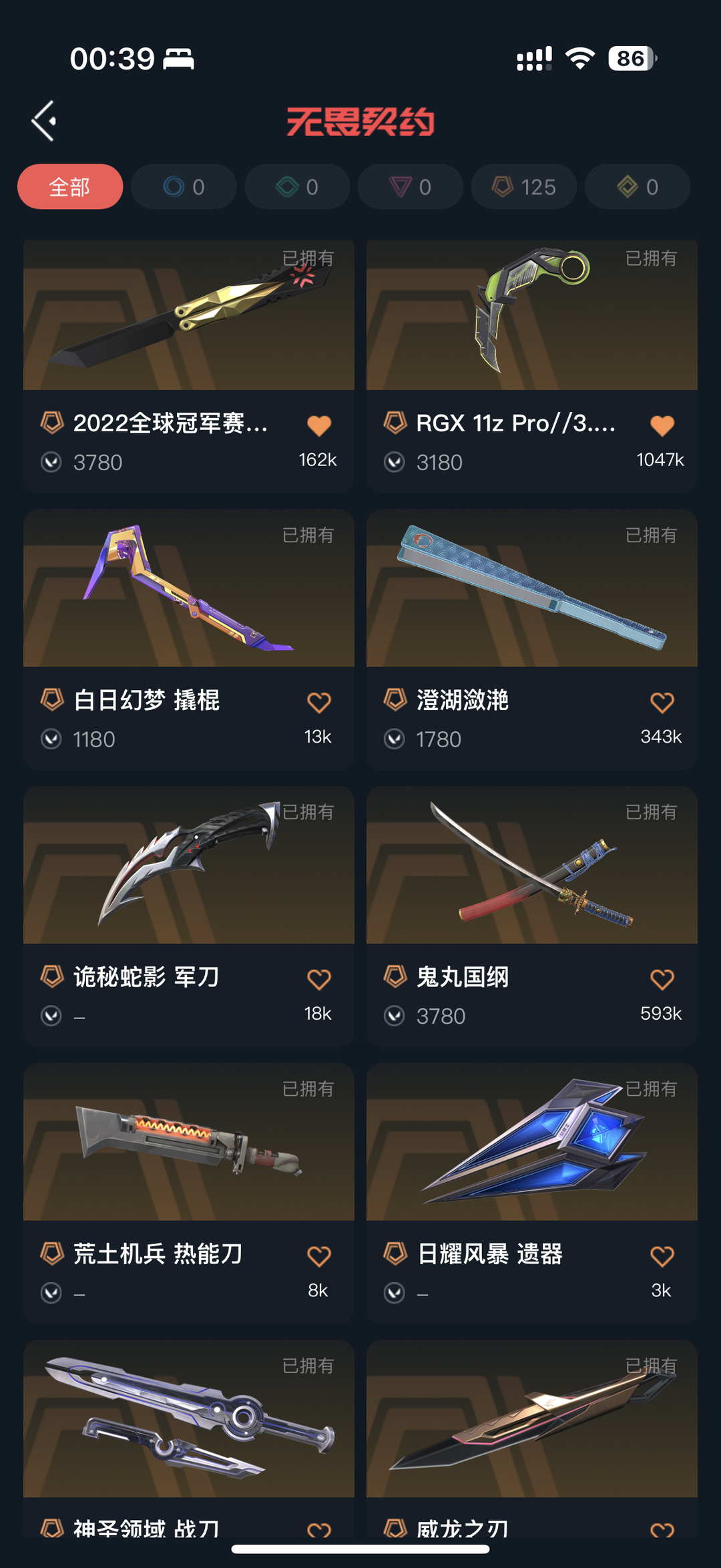The width and height of the screenshot is (721, 1568).
Task: Open the 威龙之刃 skin card
Action: [x=532, y=1439]
